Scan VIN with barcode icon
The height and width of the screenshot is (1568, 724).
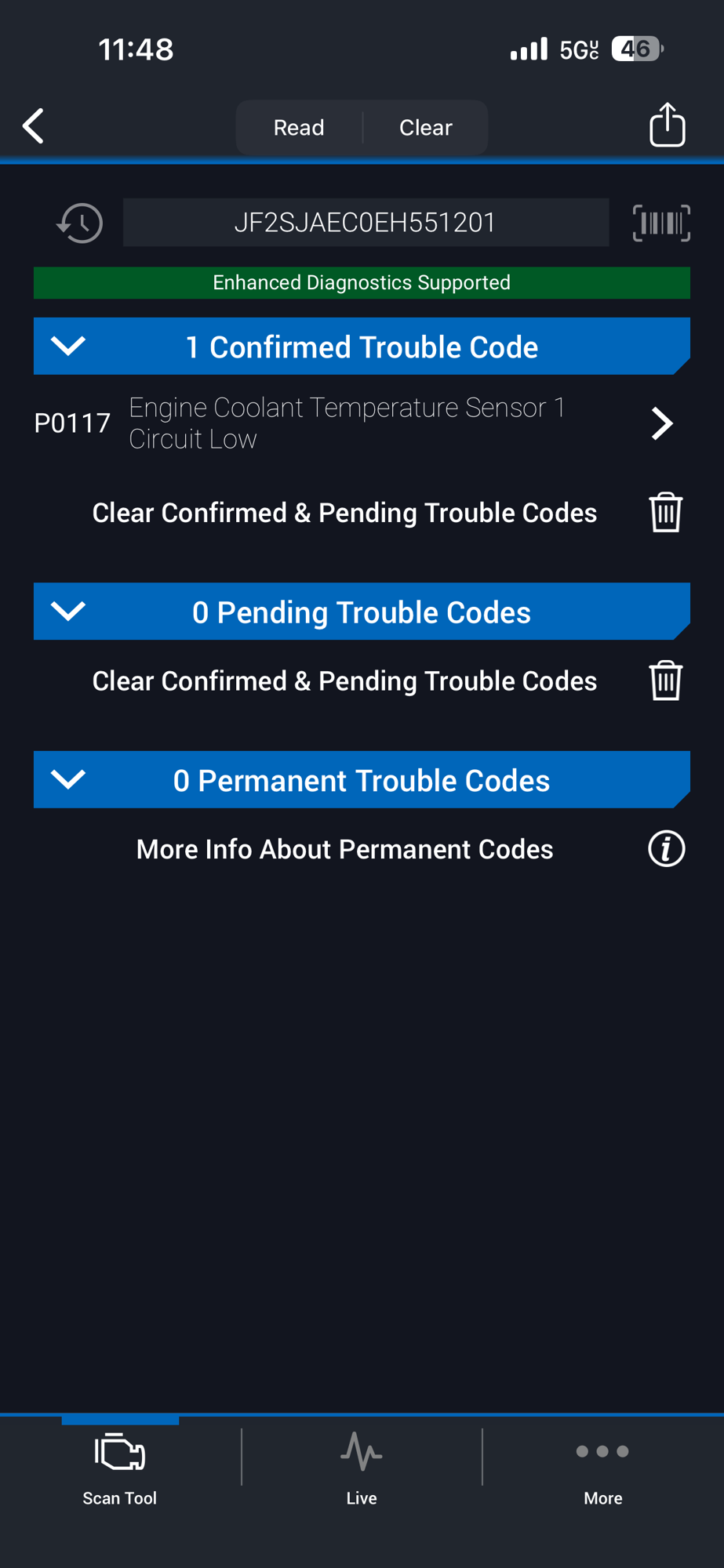[661, 223]
